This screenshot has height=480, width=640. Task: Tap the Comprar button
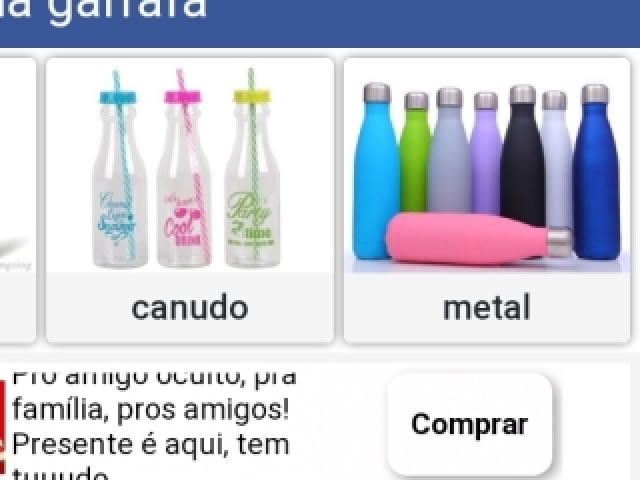[x=469, y=424]
